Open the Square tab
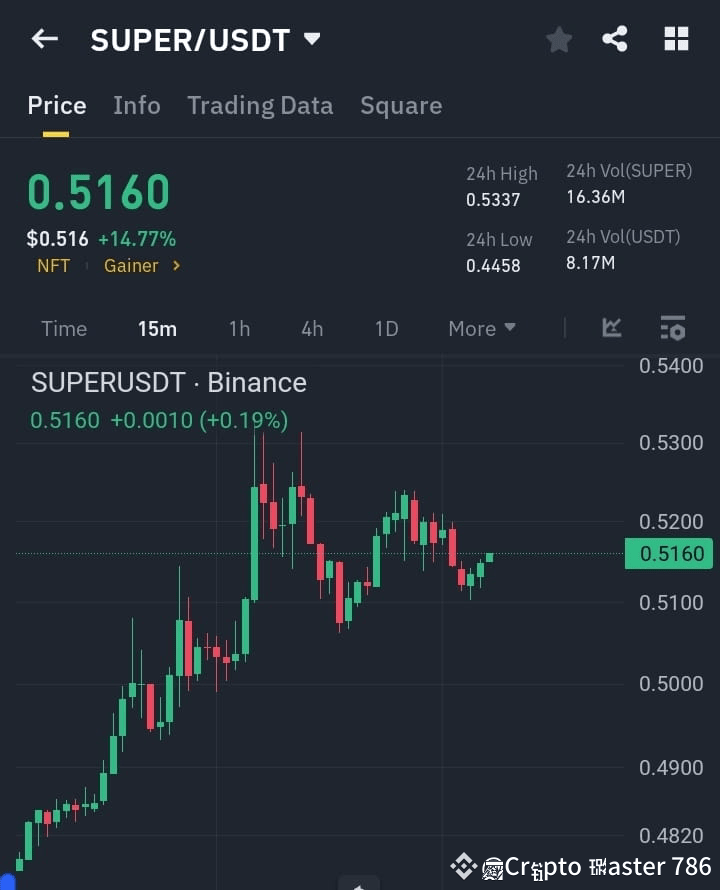The image size is (720, 890). coord(401,105)
